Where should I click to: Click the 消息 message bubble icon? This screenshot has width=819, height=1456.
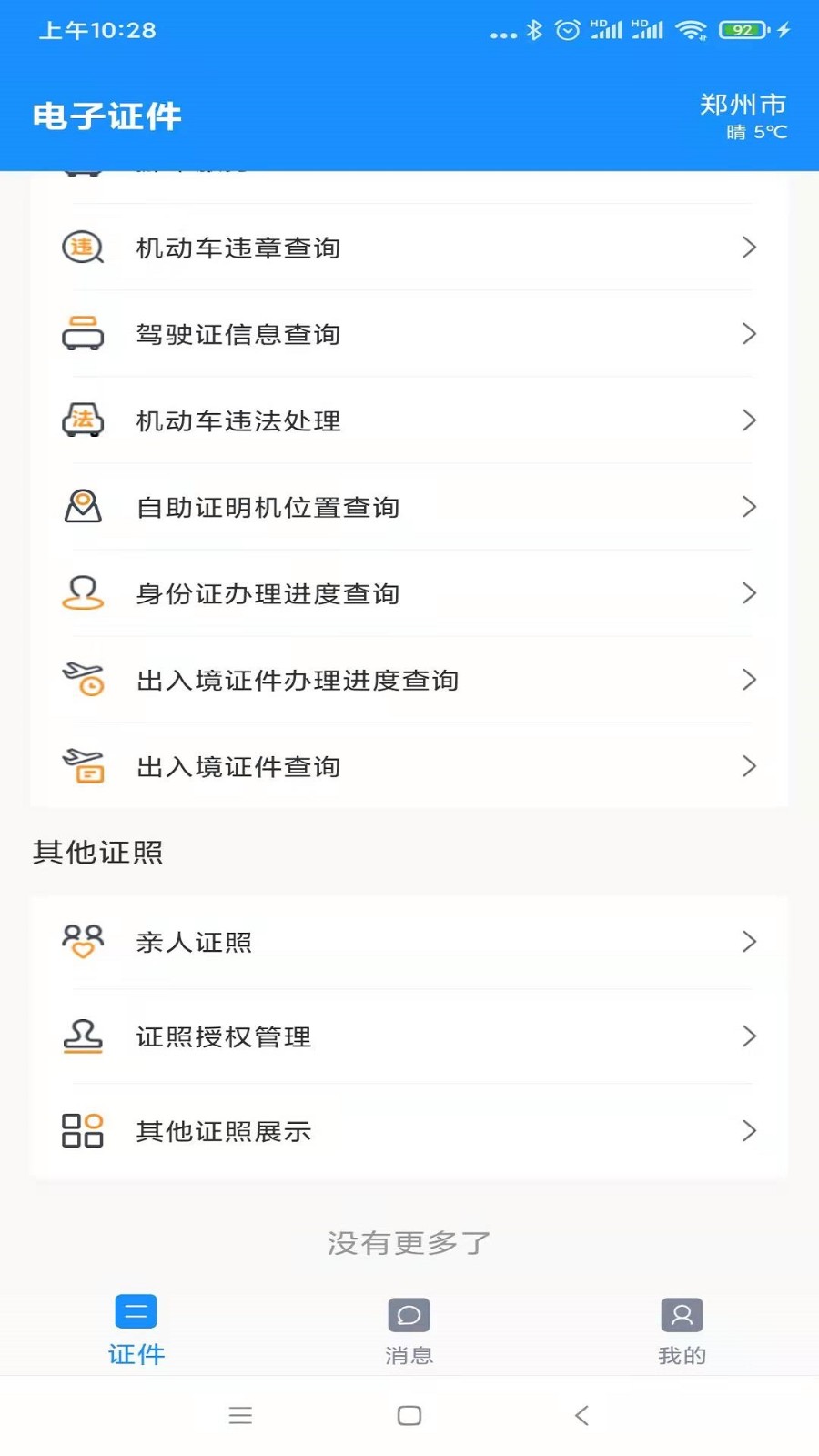(409, 1314)
